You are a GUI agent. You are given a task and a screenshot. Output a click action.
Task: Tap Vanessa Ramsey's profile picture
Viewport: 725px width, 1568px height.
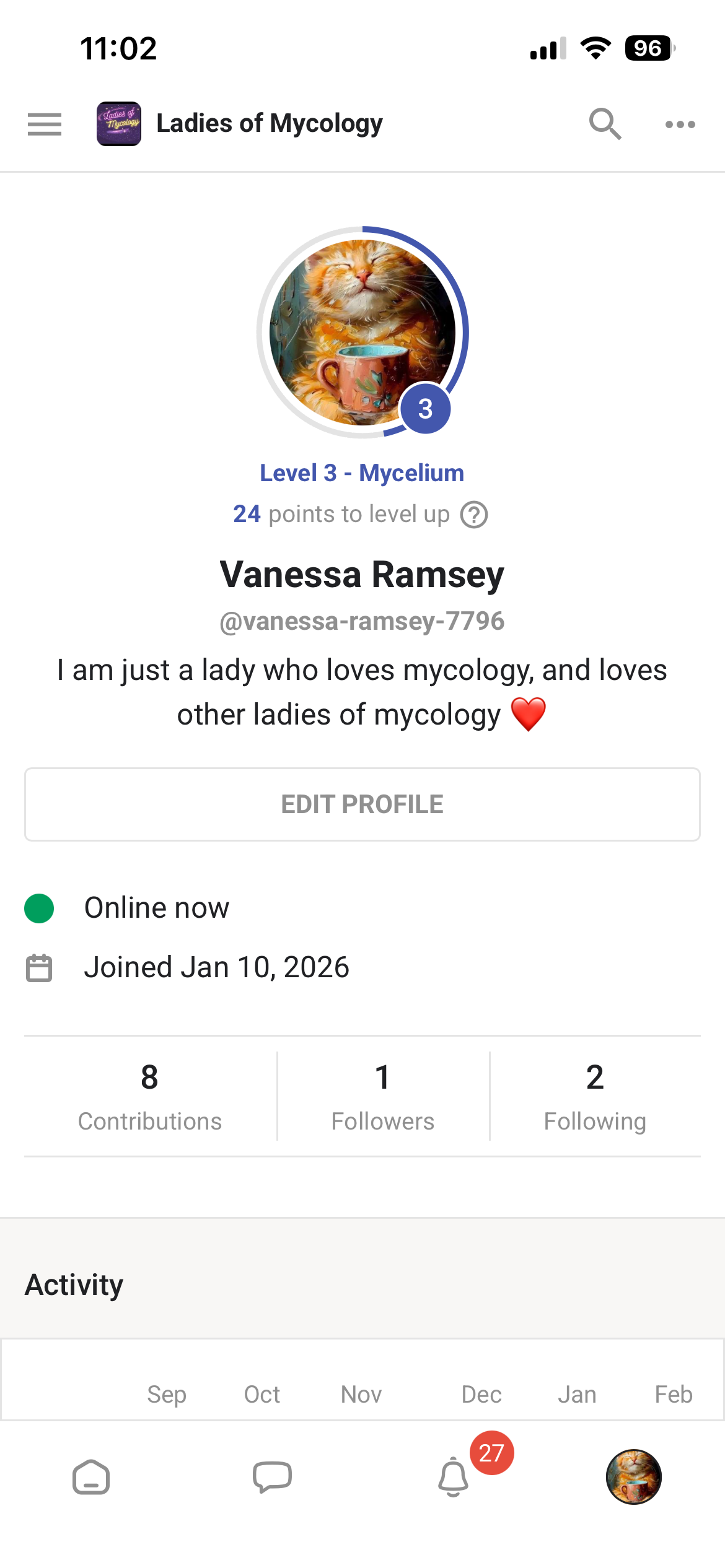coord(362,333)
